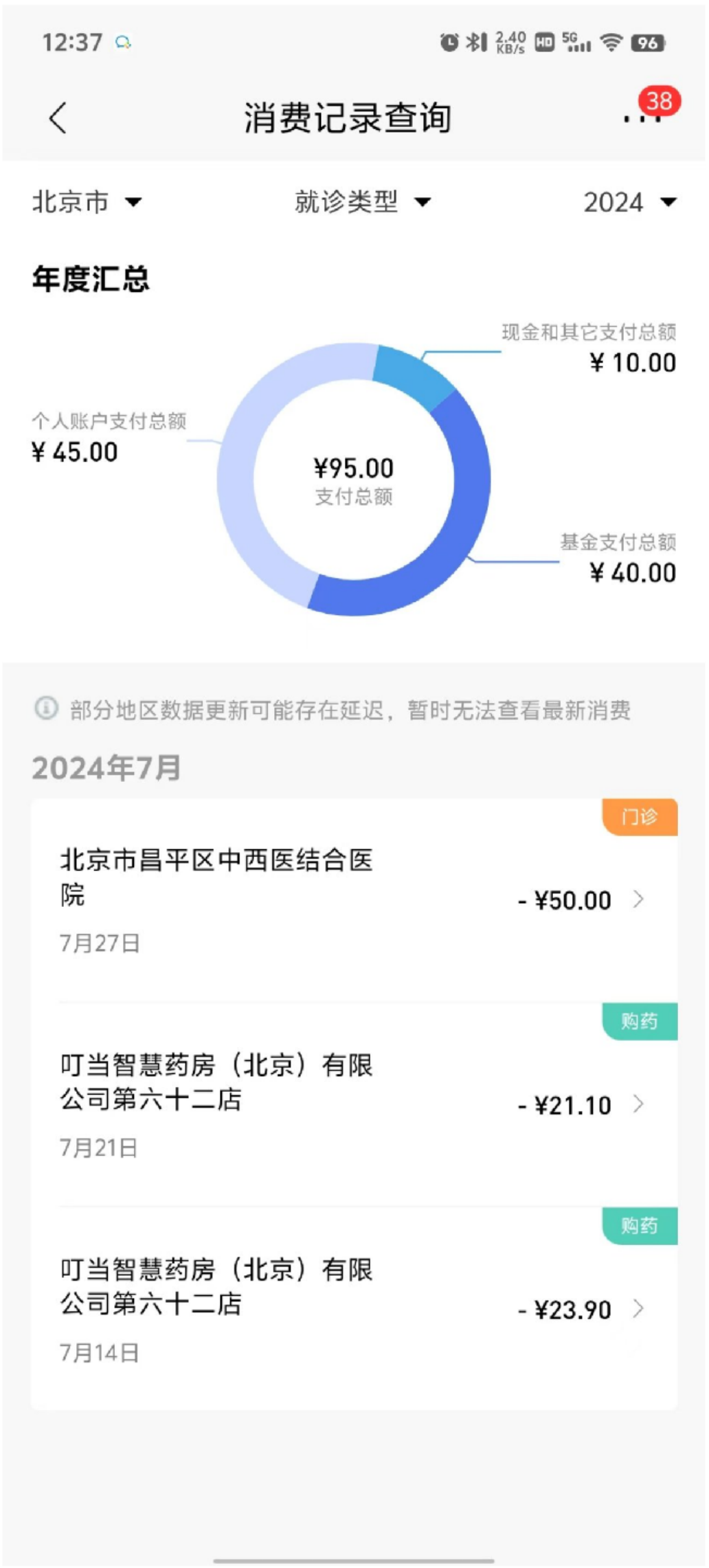The width and height of the screenshot is (709, 1568).
Task: View the 7月21日 叮当智慧药房 purchase
Action: (x=353, y=1104)
